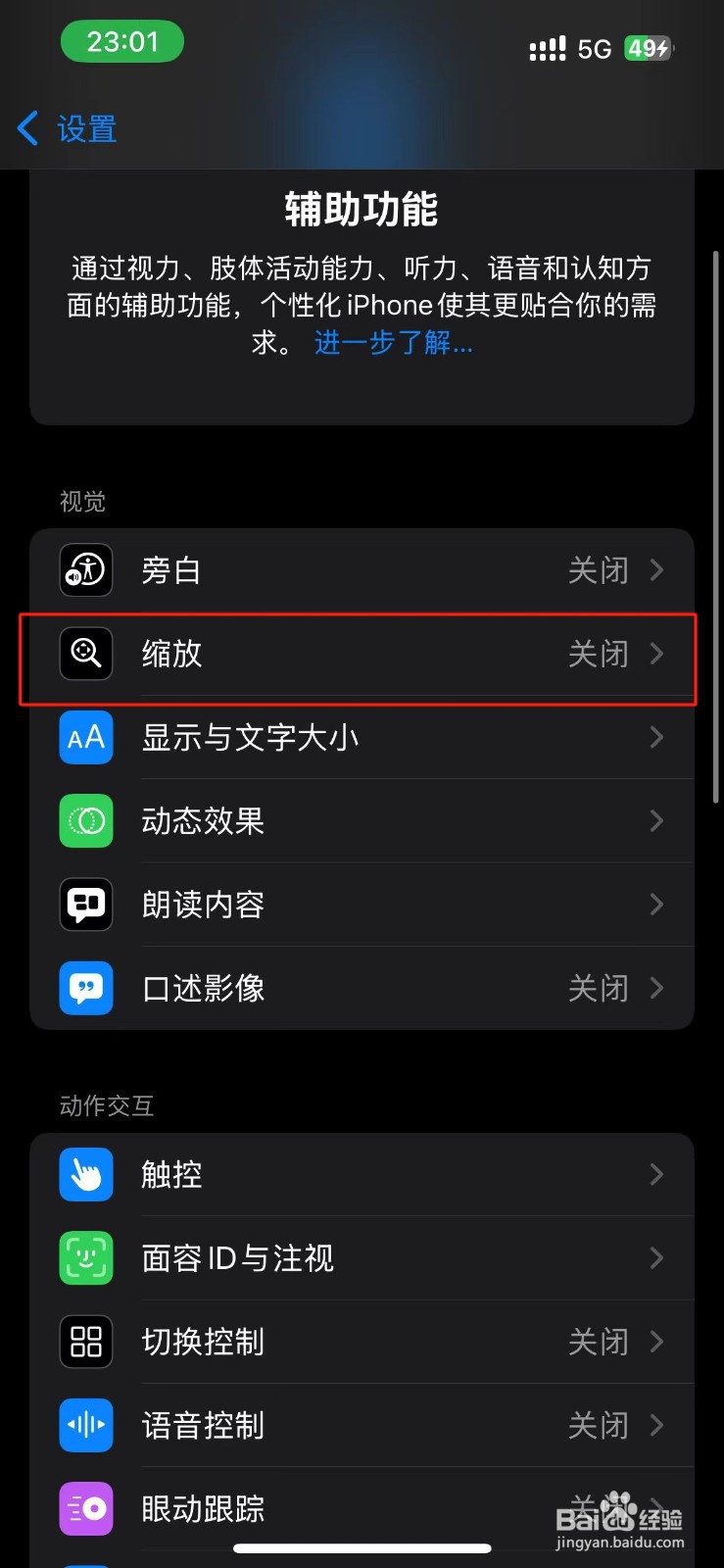Screen dimensions: 724x1568
Task: Open the 缩放 settings row
Action: (362, 654)
